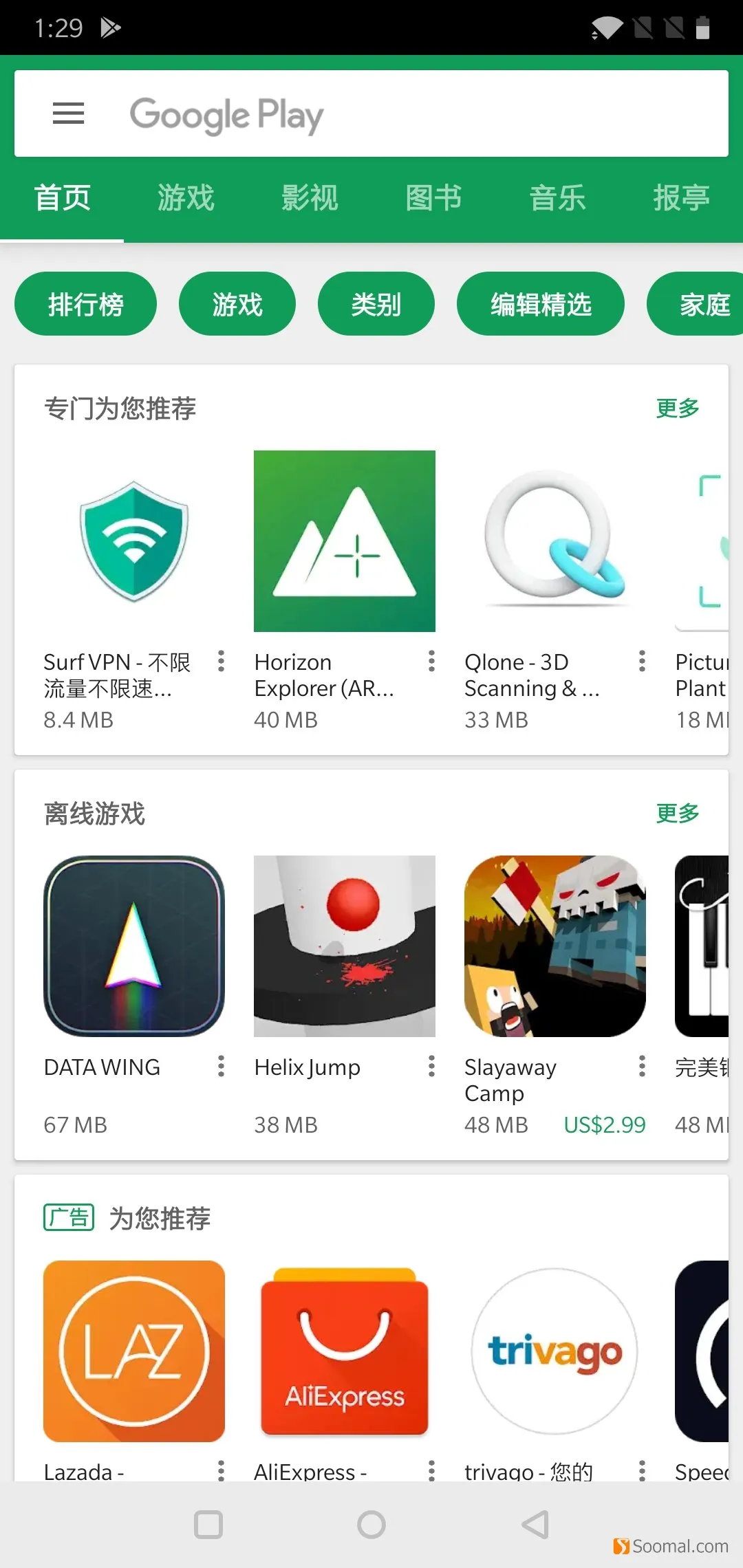Open the hamburger drawer menu
Image resolution: width=743 pixels, height=1568 pixels.
tap(68, 113)
